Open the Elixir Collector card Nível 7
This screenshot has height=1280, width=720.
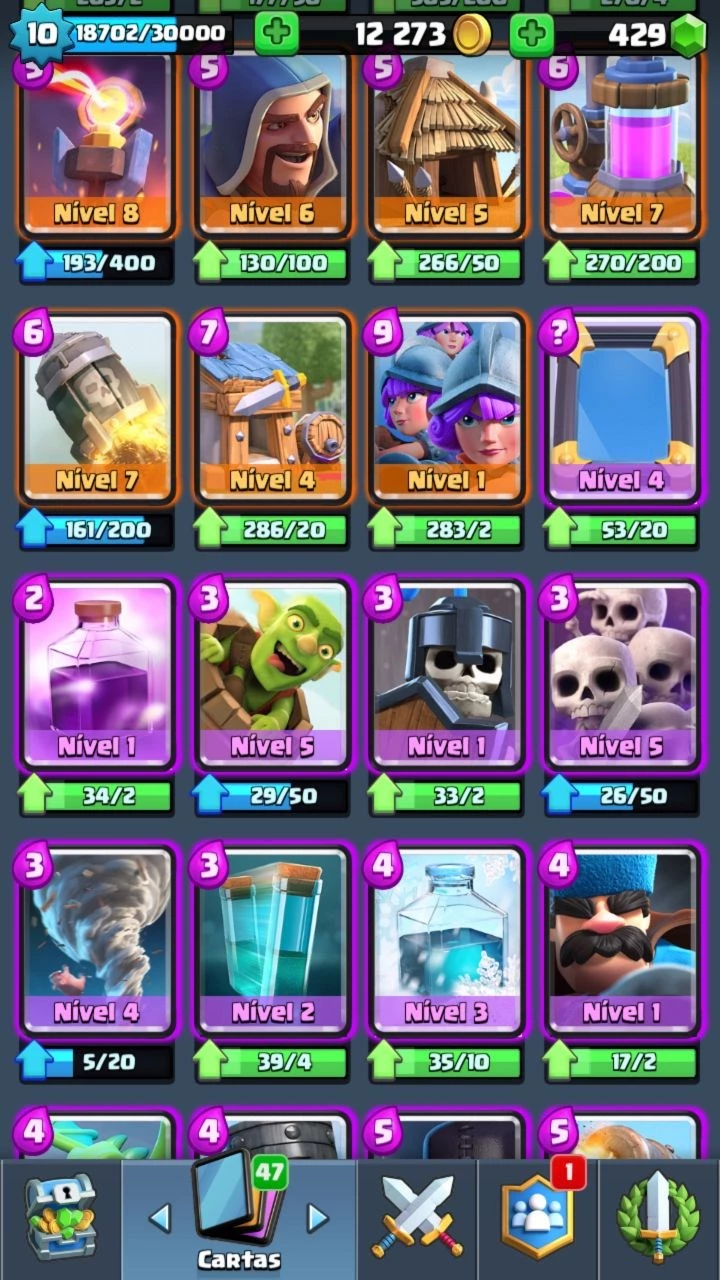coord(622,145)
